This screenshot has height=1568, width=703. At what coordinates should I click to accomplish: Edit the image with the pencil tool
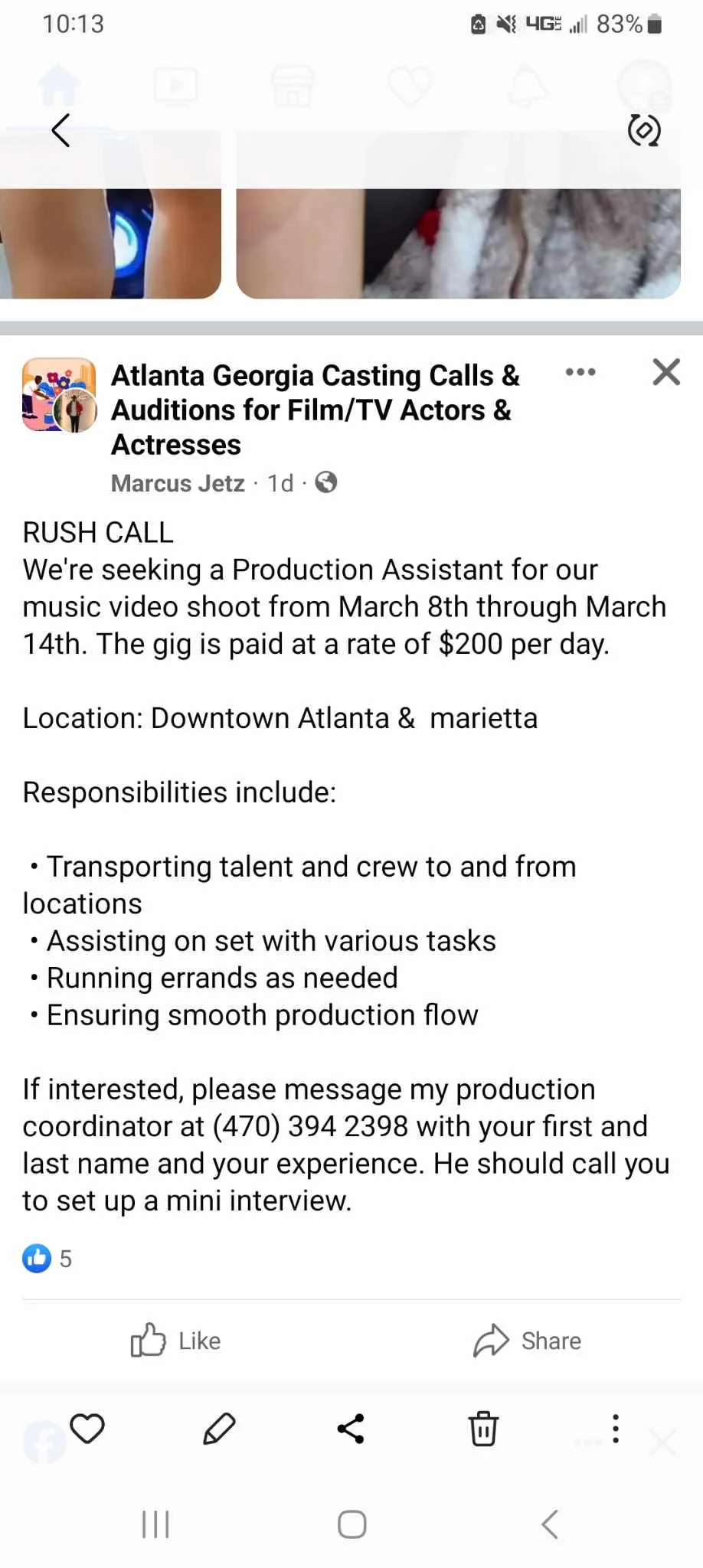point(219,1429)
